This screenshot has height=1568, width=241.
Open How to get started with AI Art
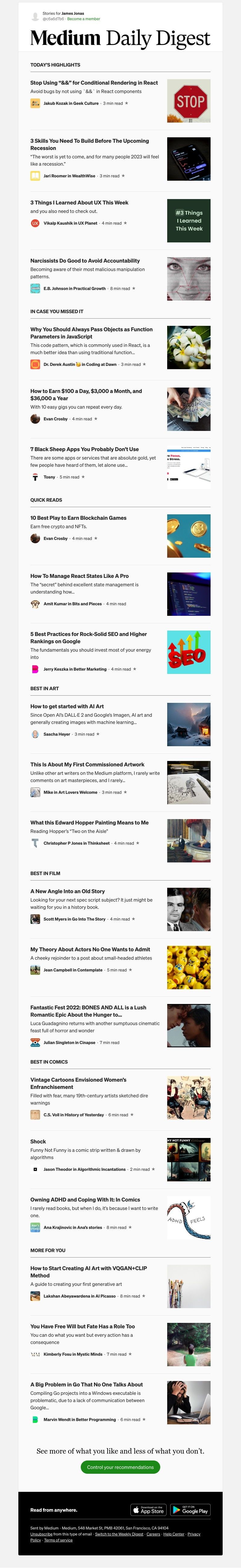67,706
